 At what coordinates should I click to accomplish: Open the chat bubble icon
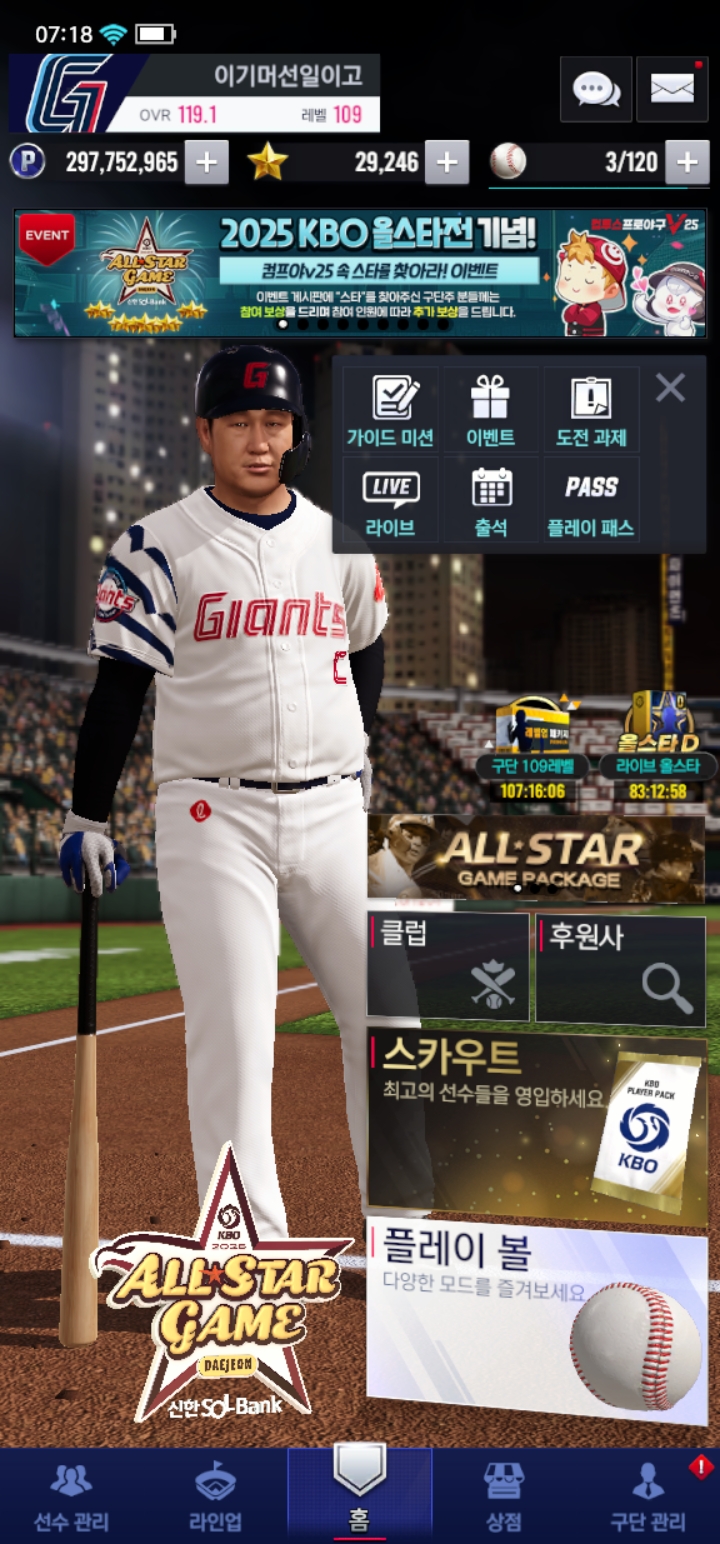pyautogui.click(x=596, y=89)
